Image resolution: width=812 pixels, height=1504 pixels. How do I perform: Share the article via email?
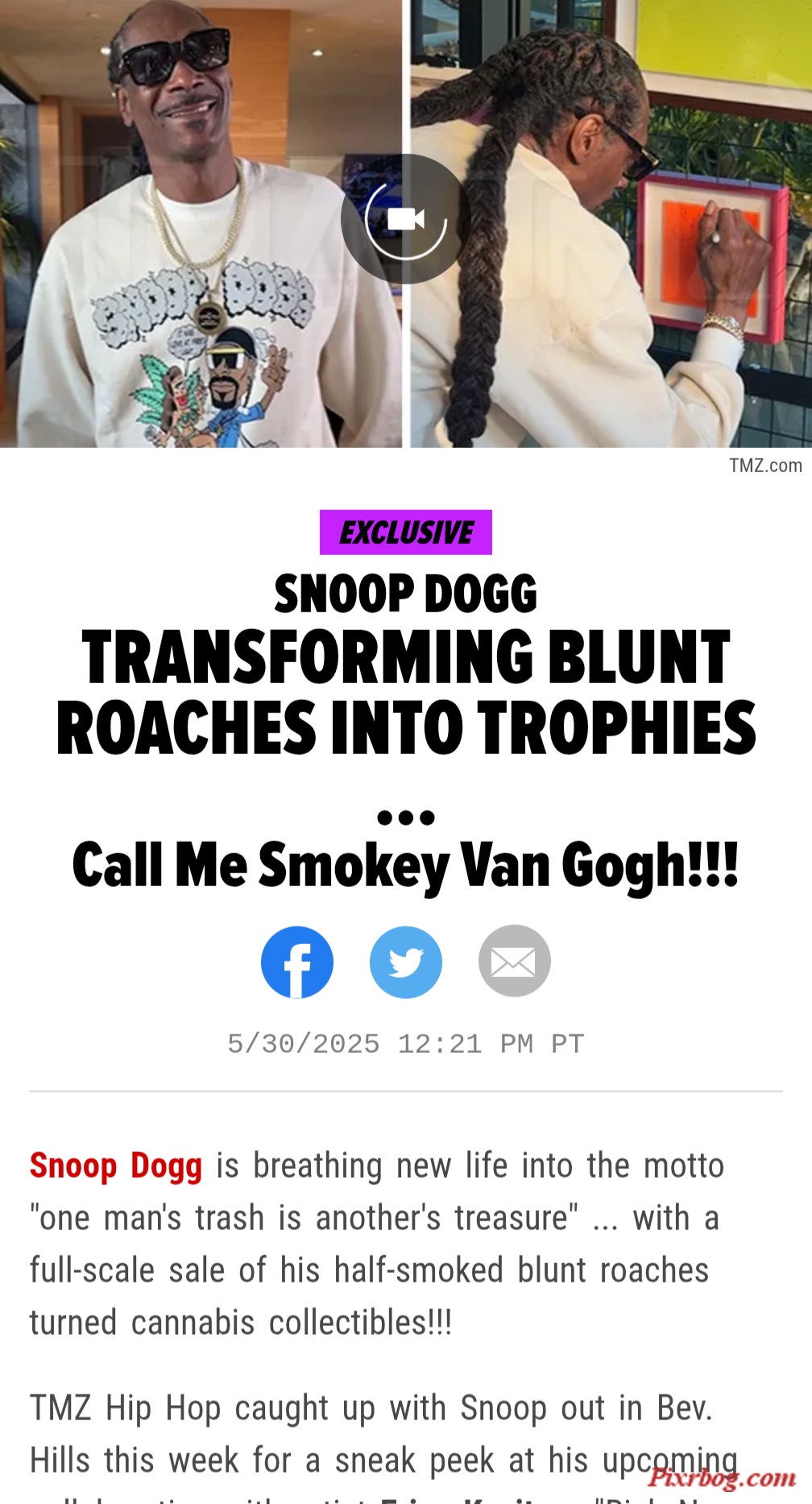point(514,961)
